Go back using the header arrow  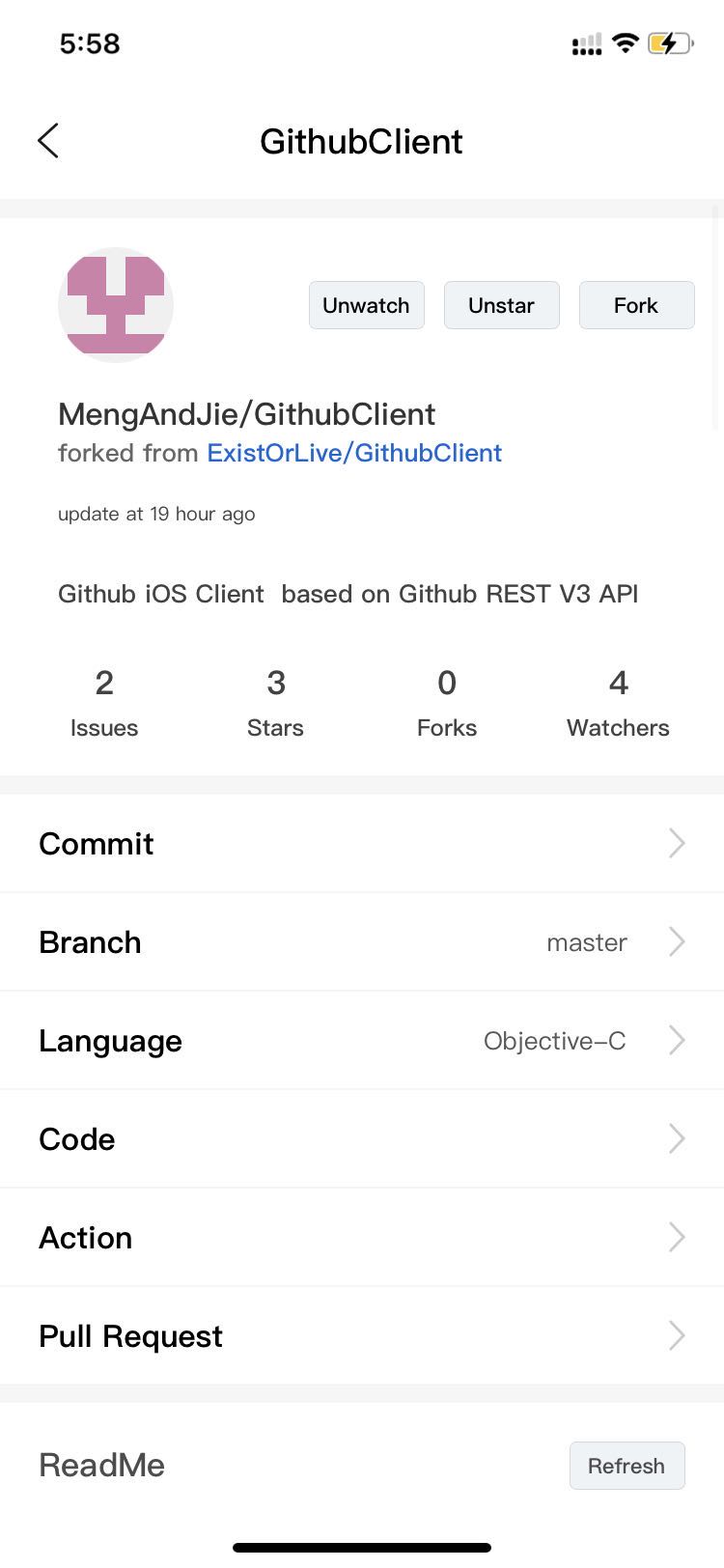(x=48, y=141)
